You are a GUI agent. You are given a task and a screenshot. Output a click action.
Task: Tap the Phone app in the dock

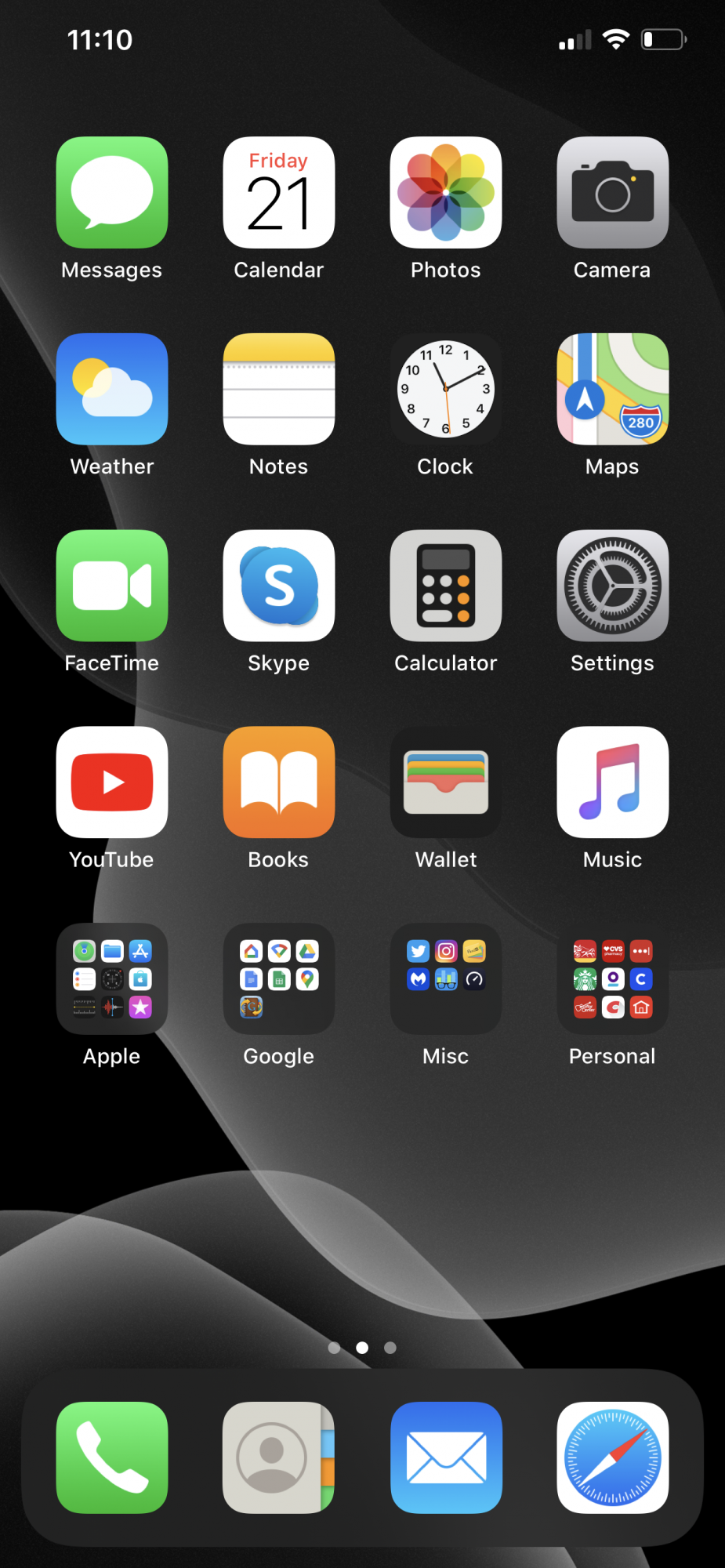112,1457
